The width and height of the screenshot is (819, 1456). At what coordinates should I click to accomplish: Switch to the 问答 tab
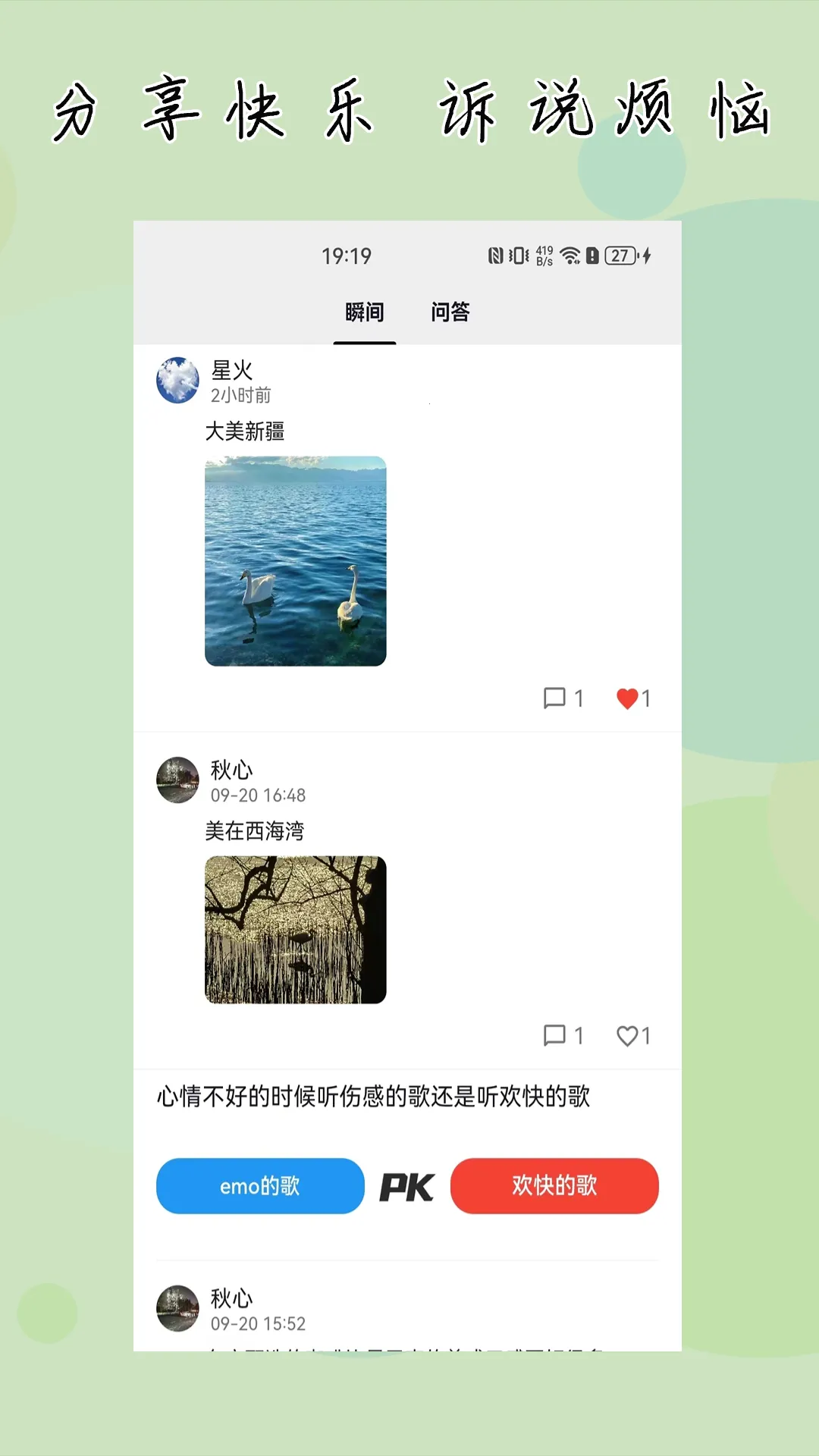pos(451,312)
